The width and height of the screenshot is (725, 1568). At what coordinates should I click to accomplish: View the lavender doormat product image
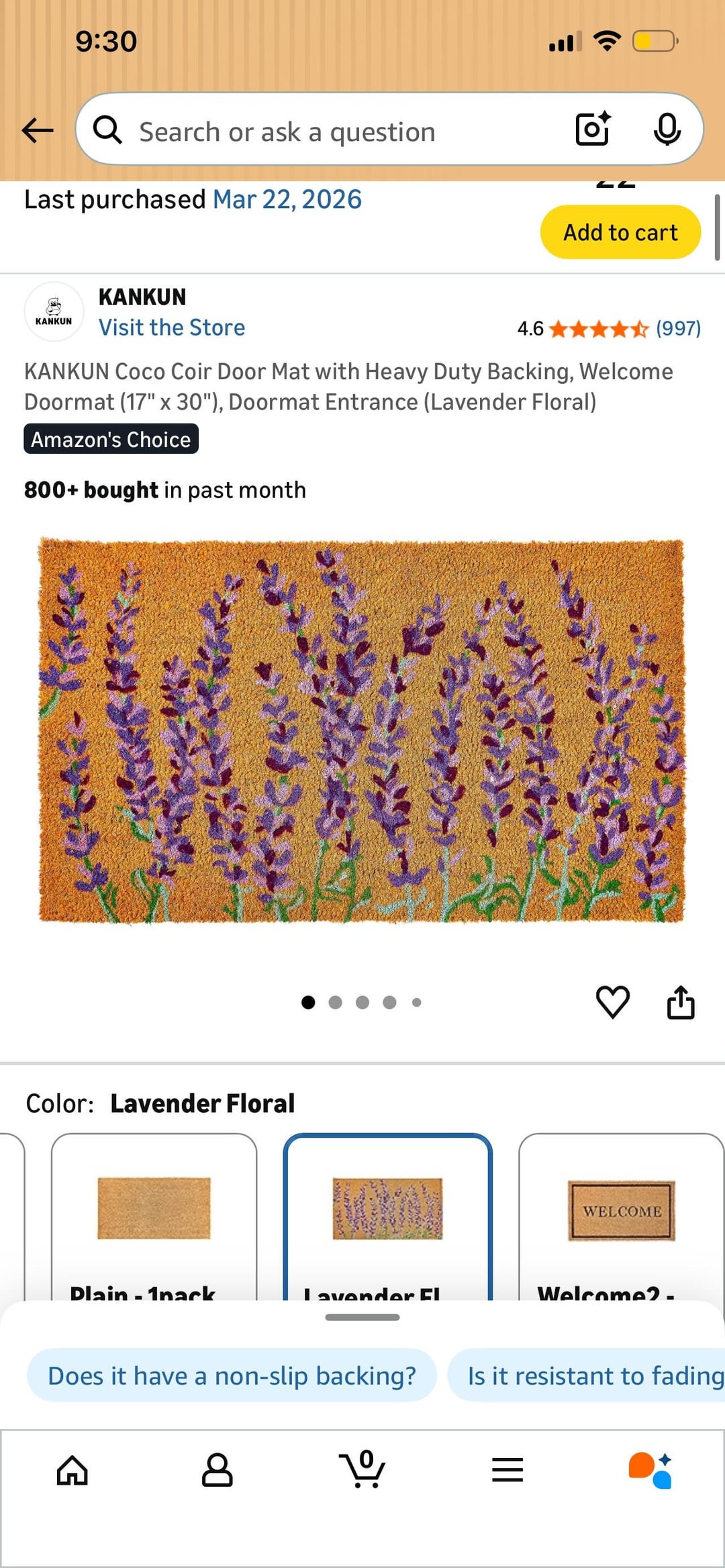point(361,730)
